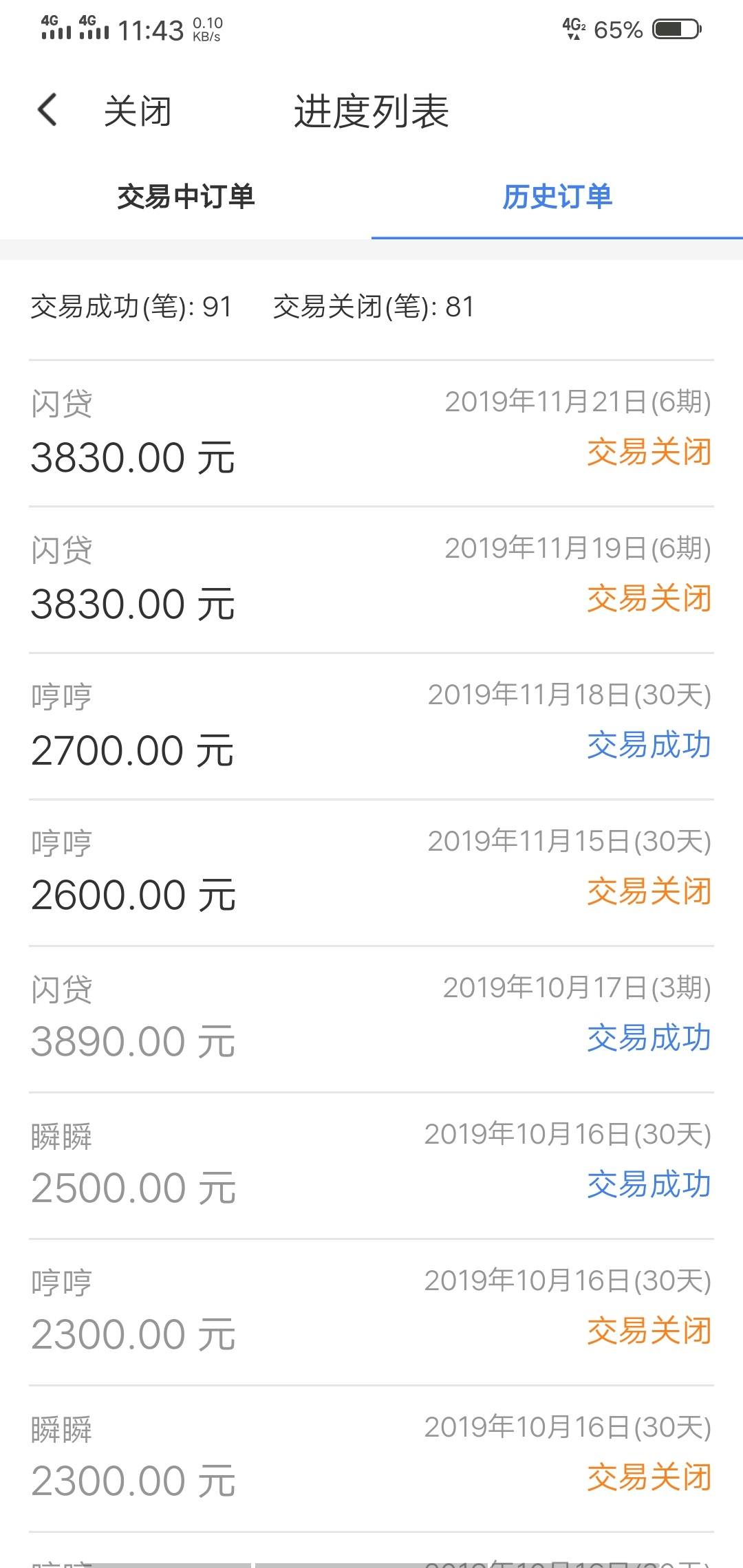
Task: Open the 闪贷 order dated 2019年11月19日
Action: click(x=371, y=580)
